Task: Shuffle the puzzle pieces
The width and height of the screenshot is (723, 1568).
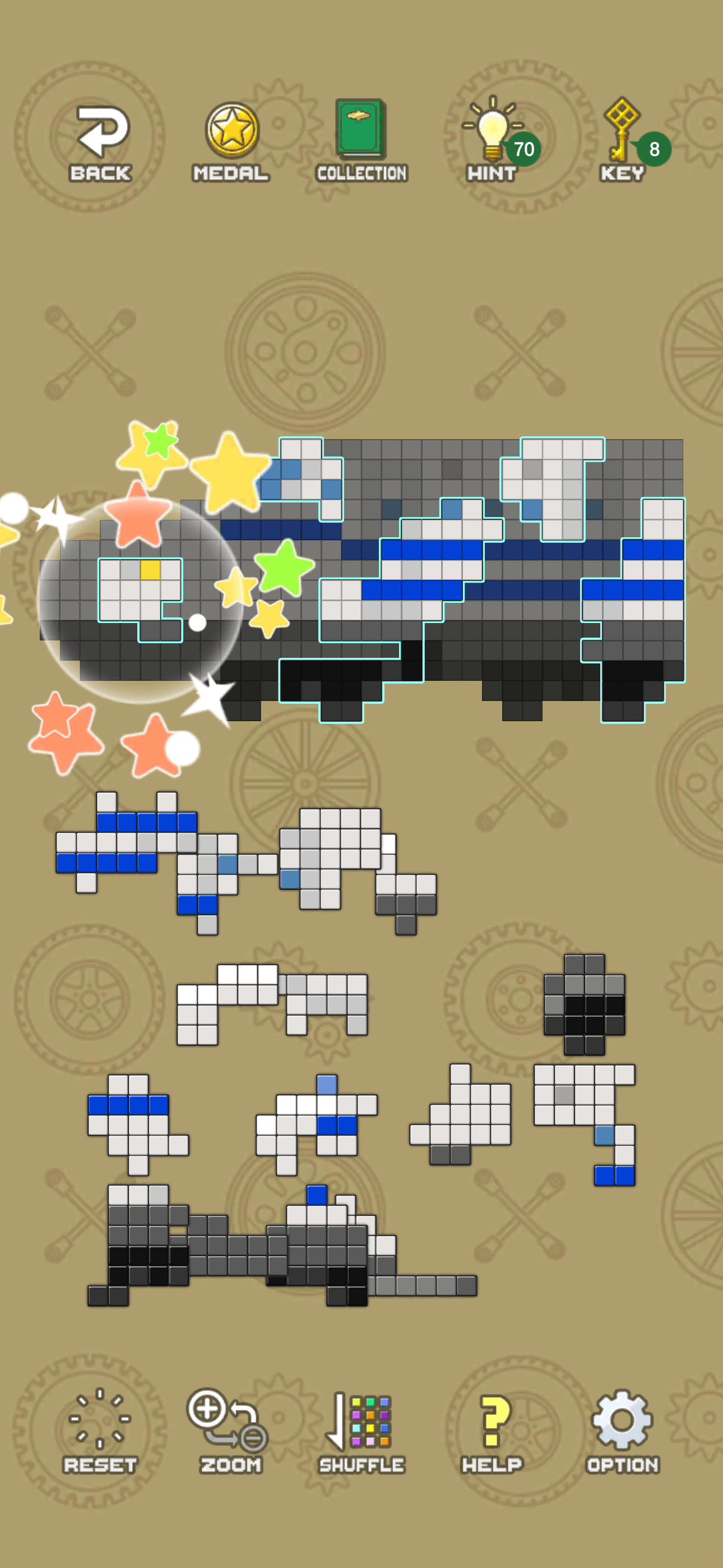Action: click(x=361, y=1431)
